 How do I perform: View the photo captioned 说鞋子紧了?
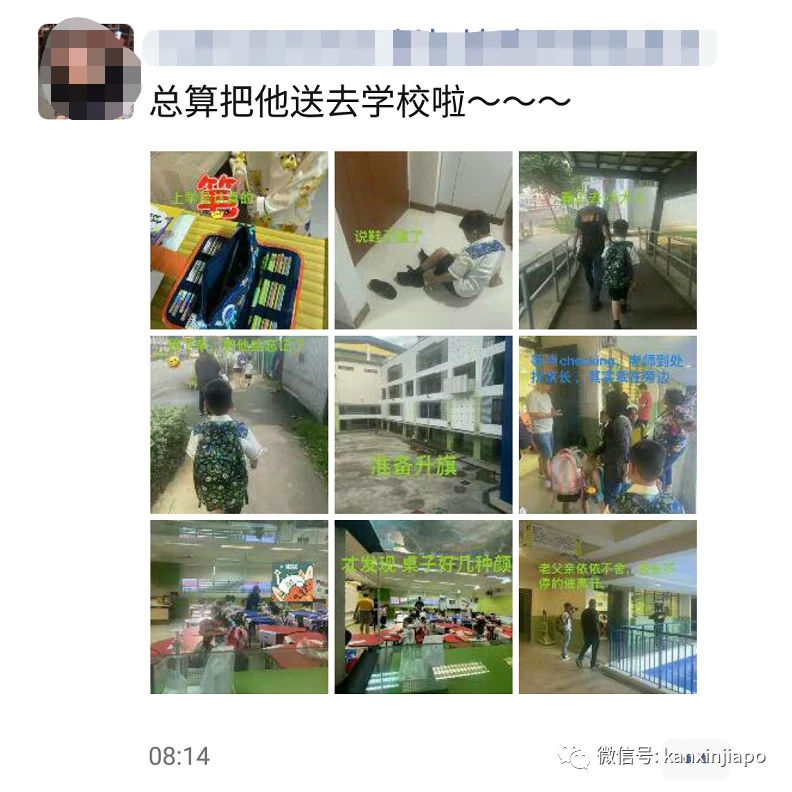tap(423, 240)
